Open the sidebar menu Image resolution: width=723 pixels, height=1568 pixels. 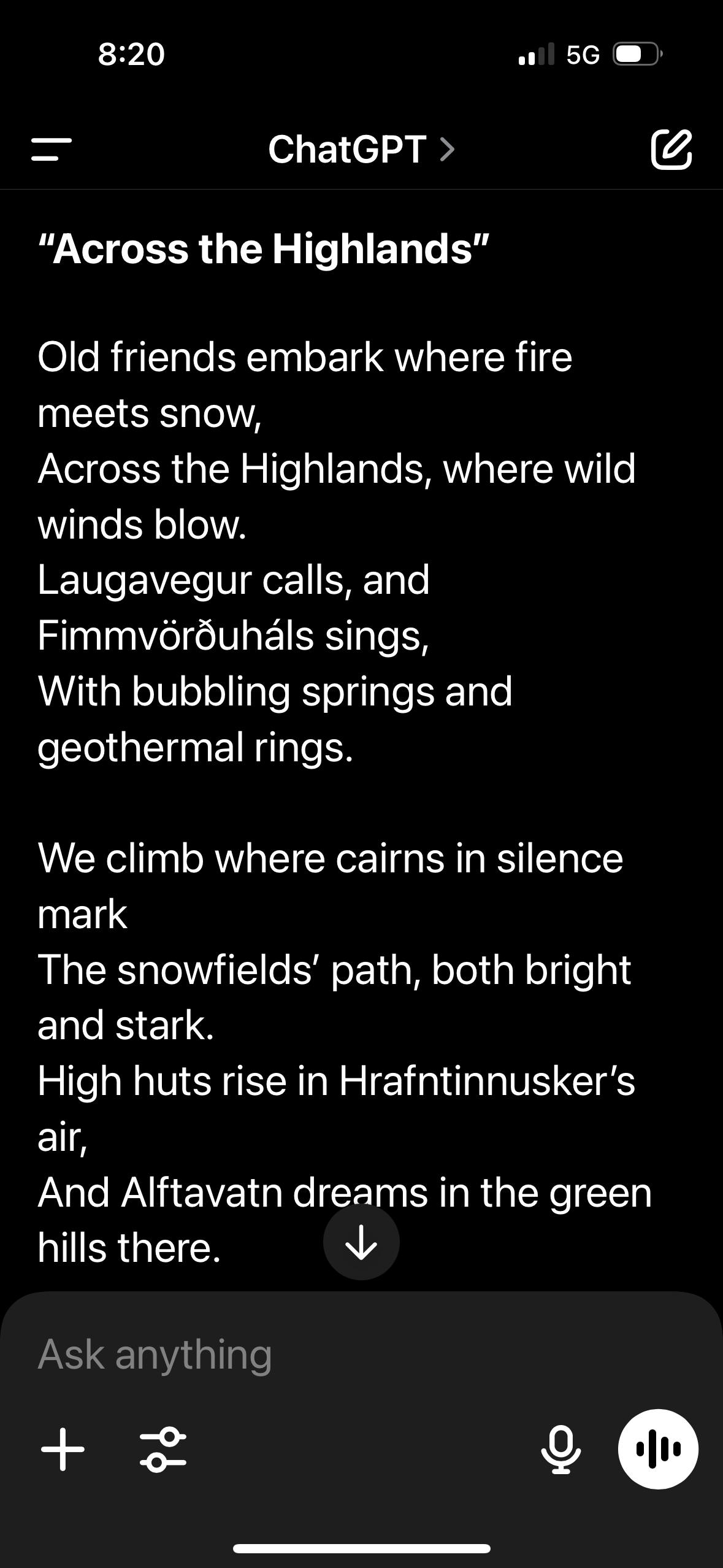click(x=52, y=149)
